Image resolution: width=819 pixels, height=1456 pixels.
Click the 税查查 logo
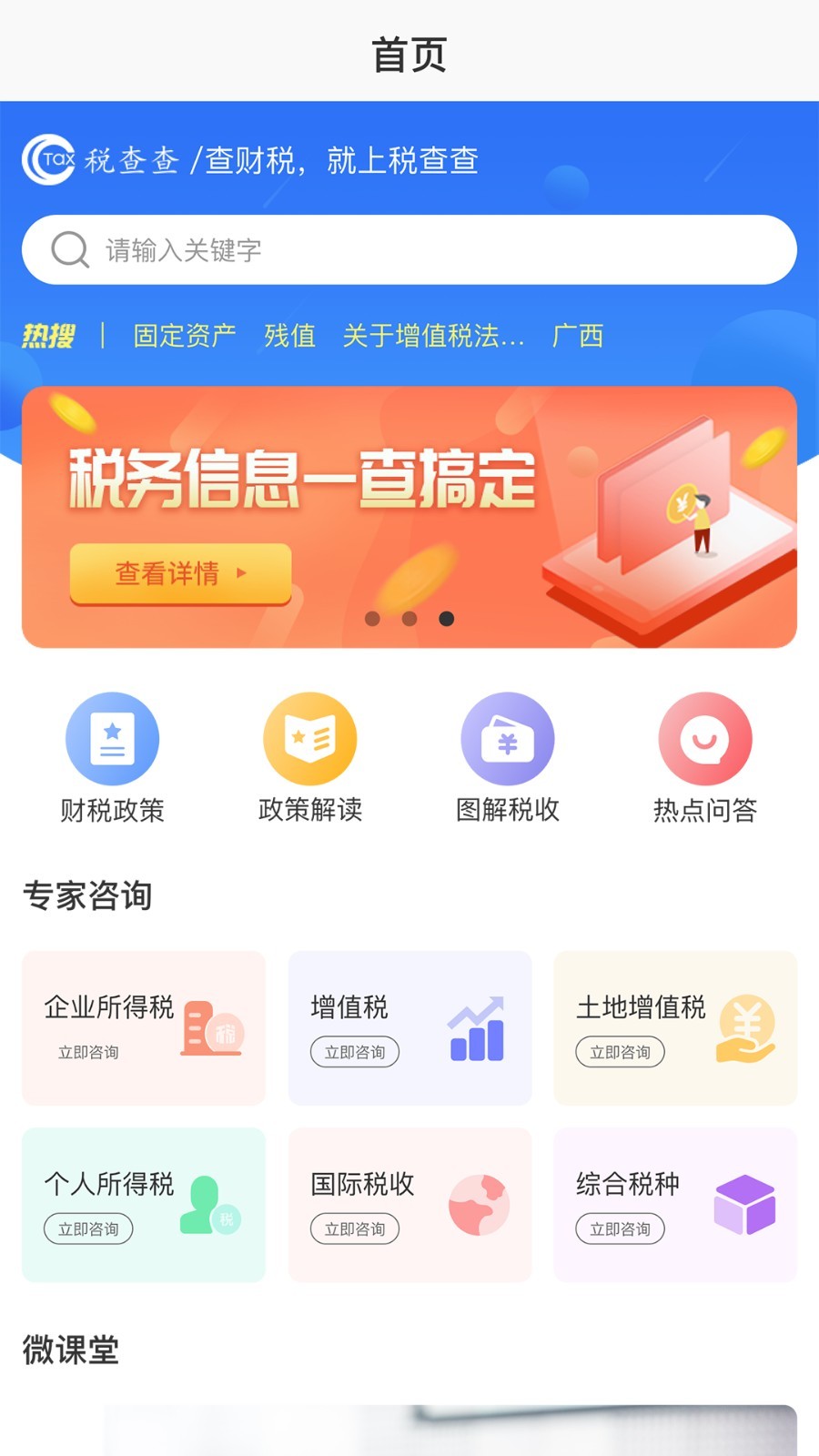48,160
